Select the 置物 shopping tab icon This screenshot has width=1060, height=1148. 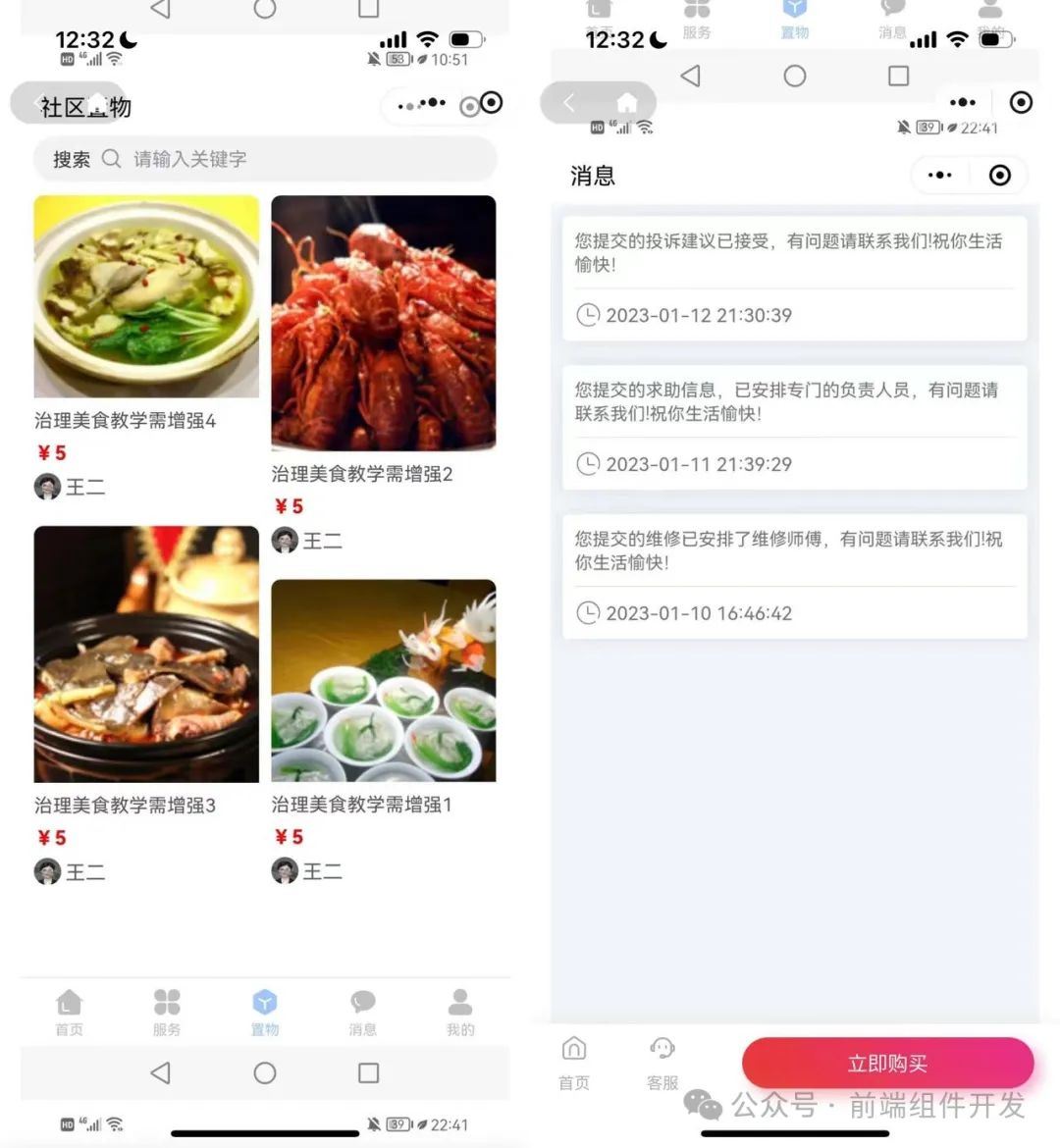click(x=265, y=1003)
